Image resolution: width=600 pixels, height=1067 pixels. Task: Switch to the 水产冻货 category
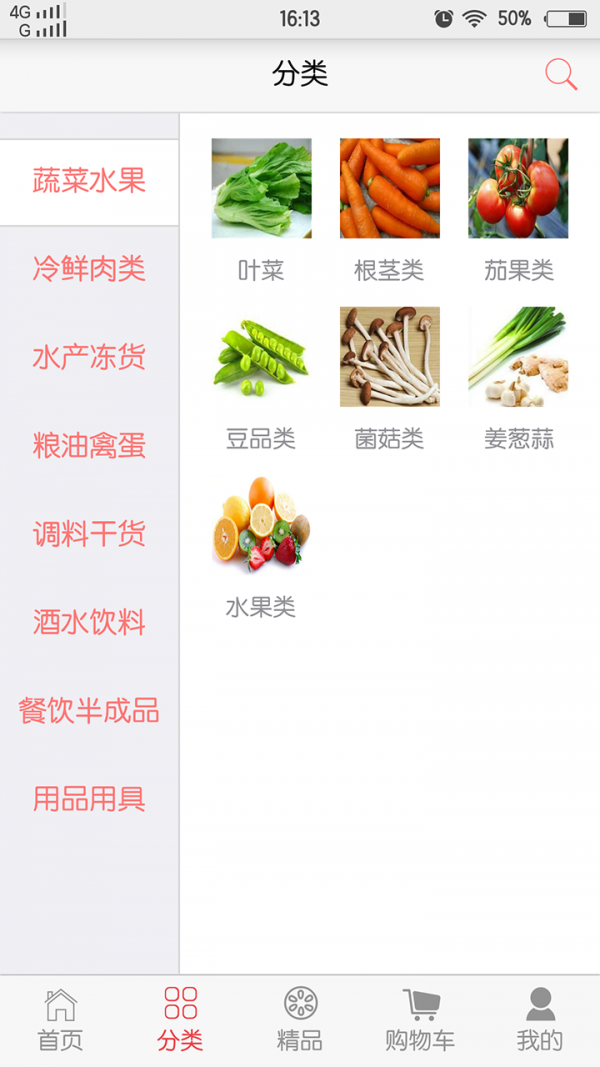pos(89,357)
